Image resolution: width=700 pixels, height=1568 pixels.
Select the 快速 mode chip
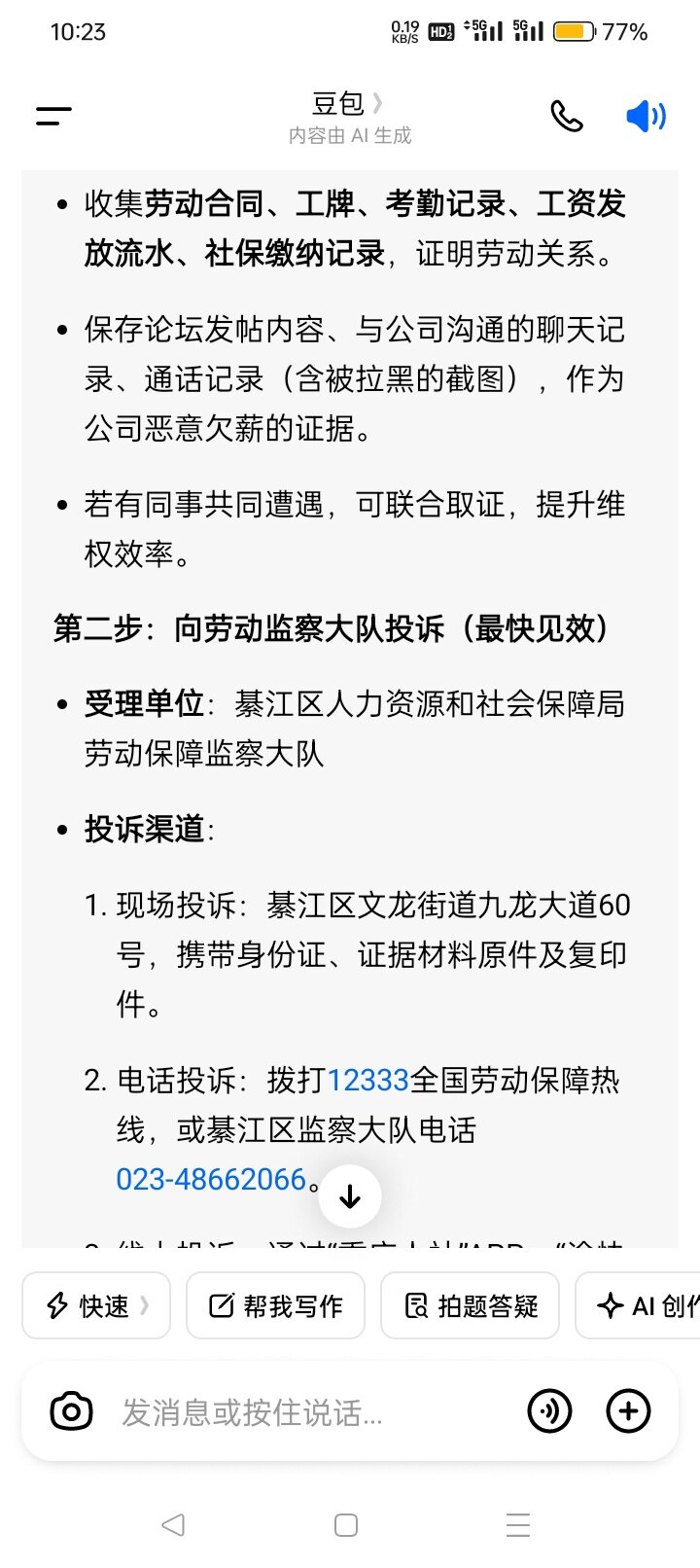[x=96, y=1305]
